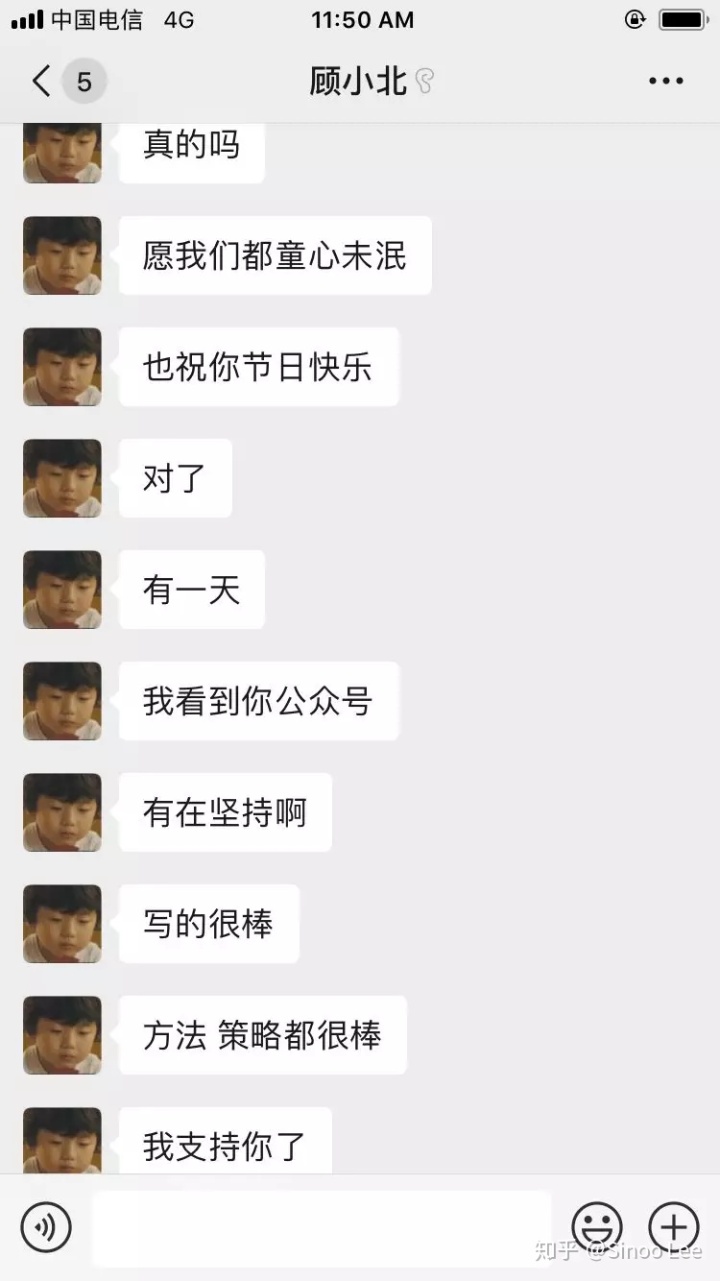Open the emoji sticker panel
This screenshot has width=720, height=1281.
click(597, 1227)
